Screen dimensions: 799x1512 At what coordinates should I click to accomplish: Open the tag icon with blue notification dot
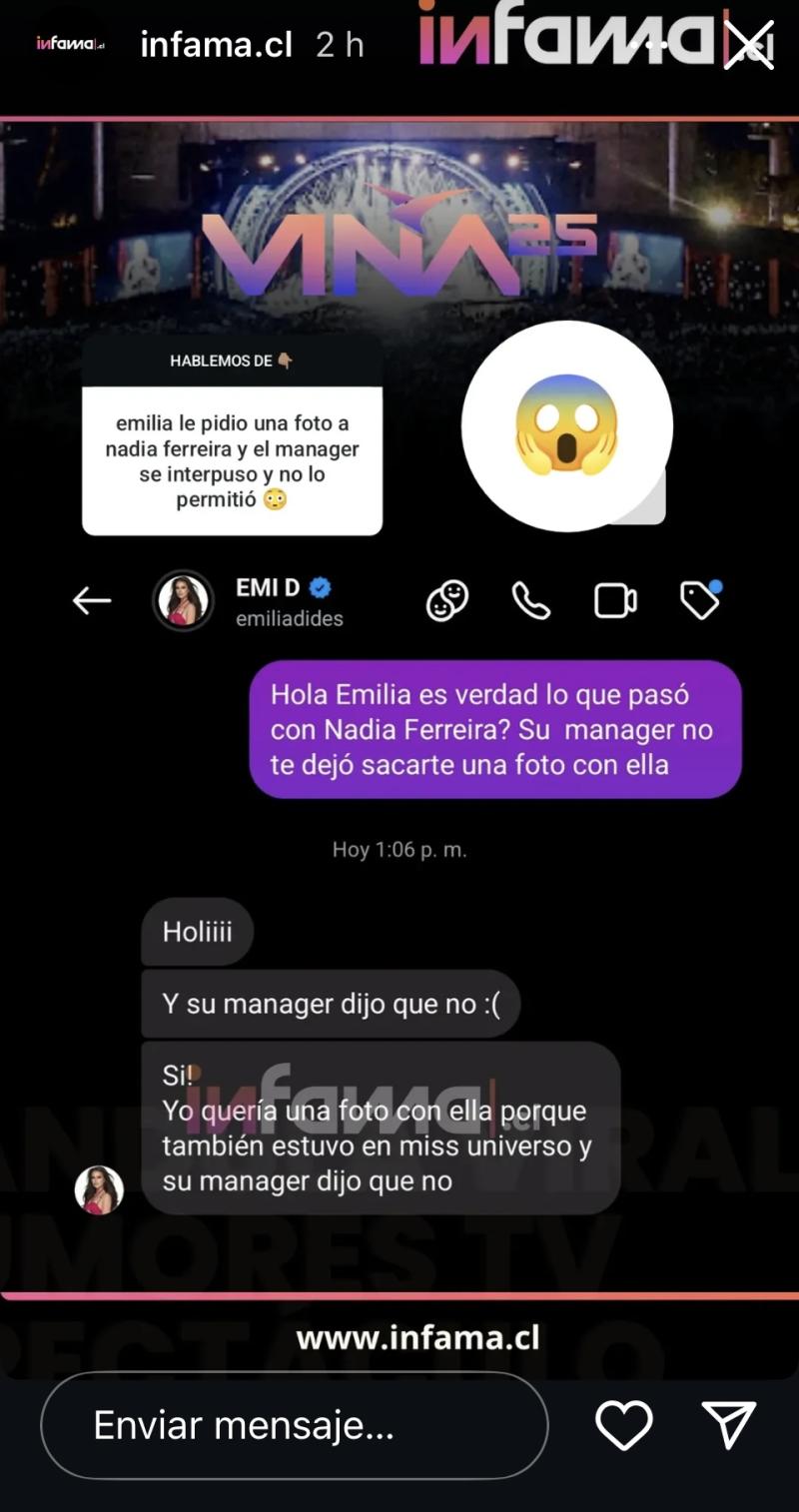coord(698,599)
